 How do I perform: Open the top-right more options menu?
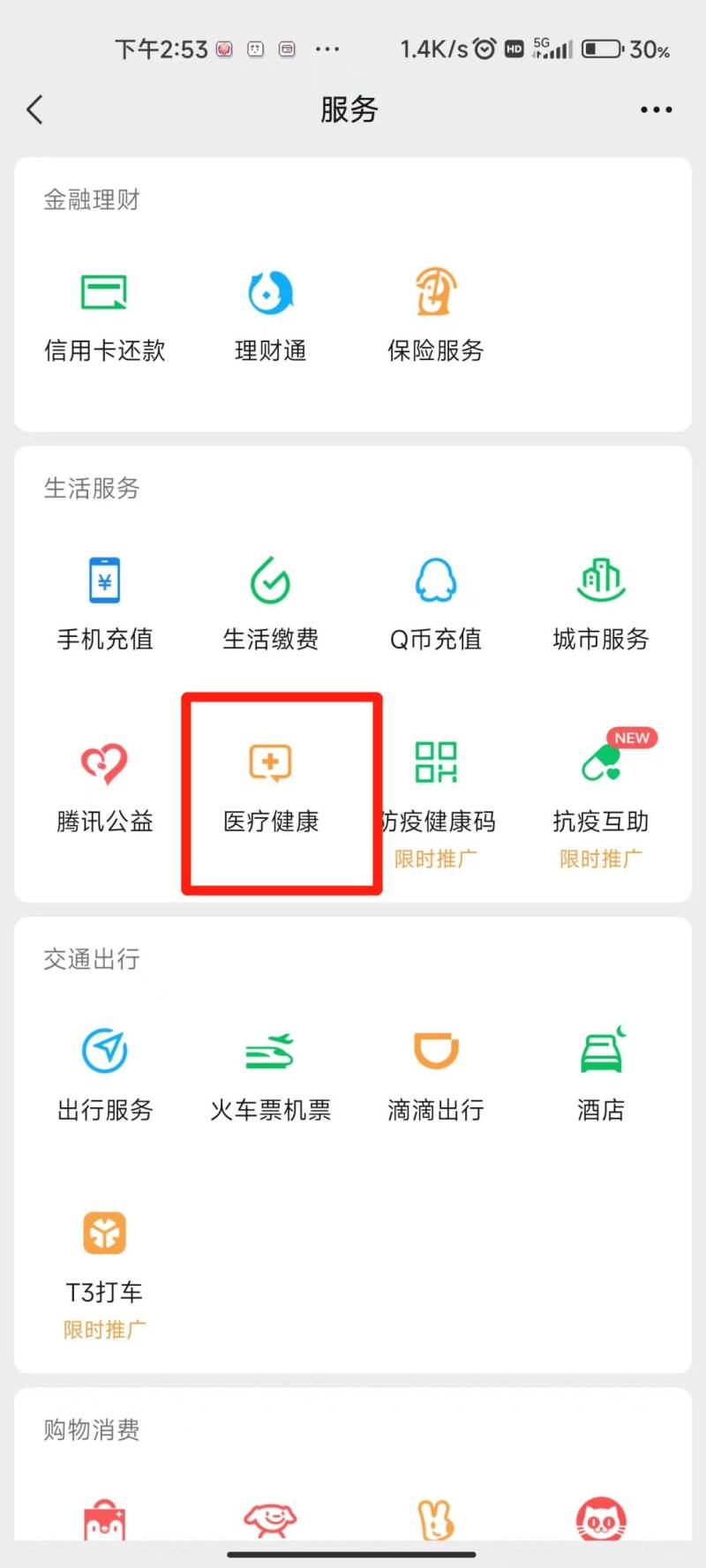(x=655, y=109)
